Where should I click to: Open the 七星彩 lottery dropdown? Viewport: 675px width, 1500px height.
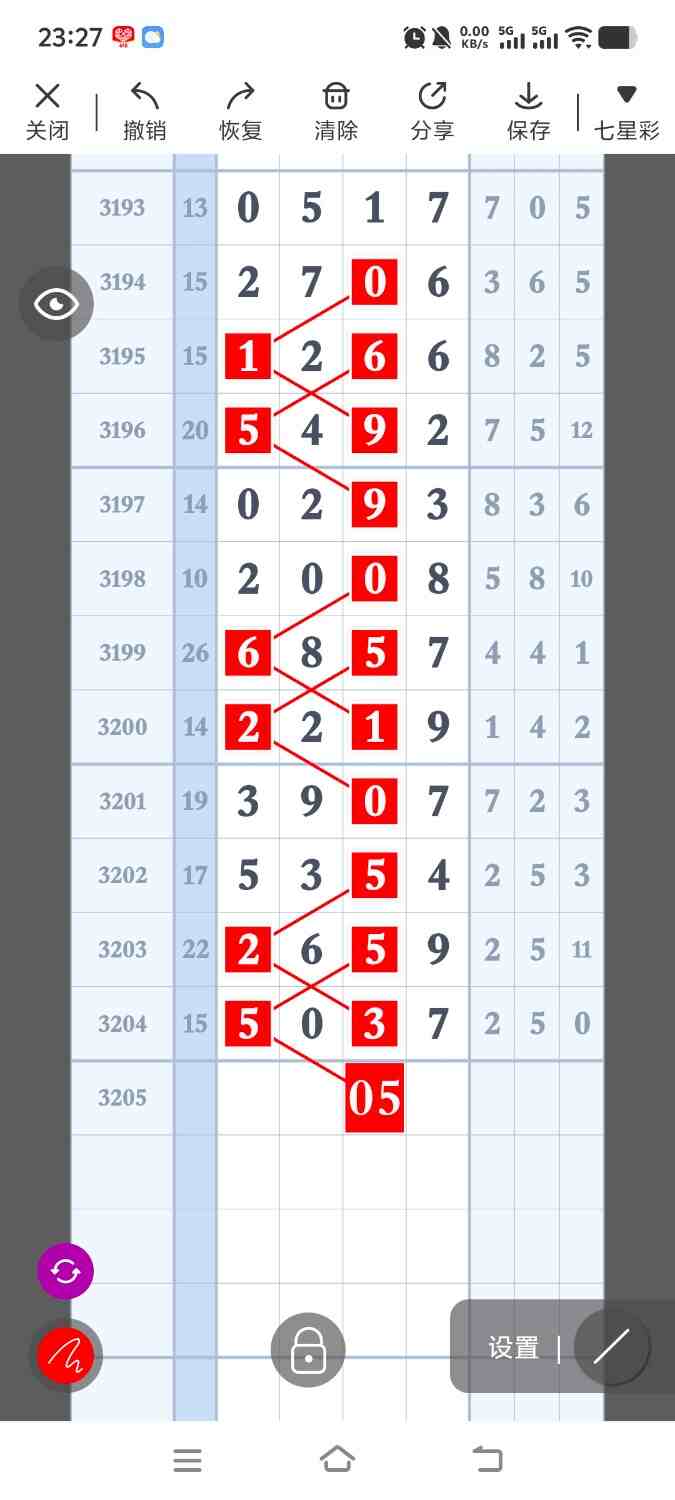627,111
